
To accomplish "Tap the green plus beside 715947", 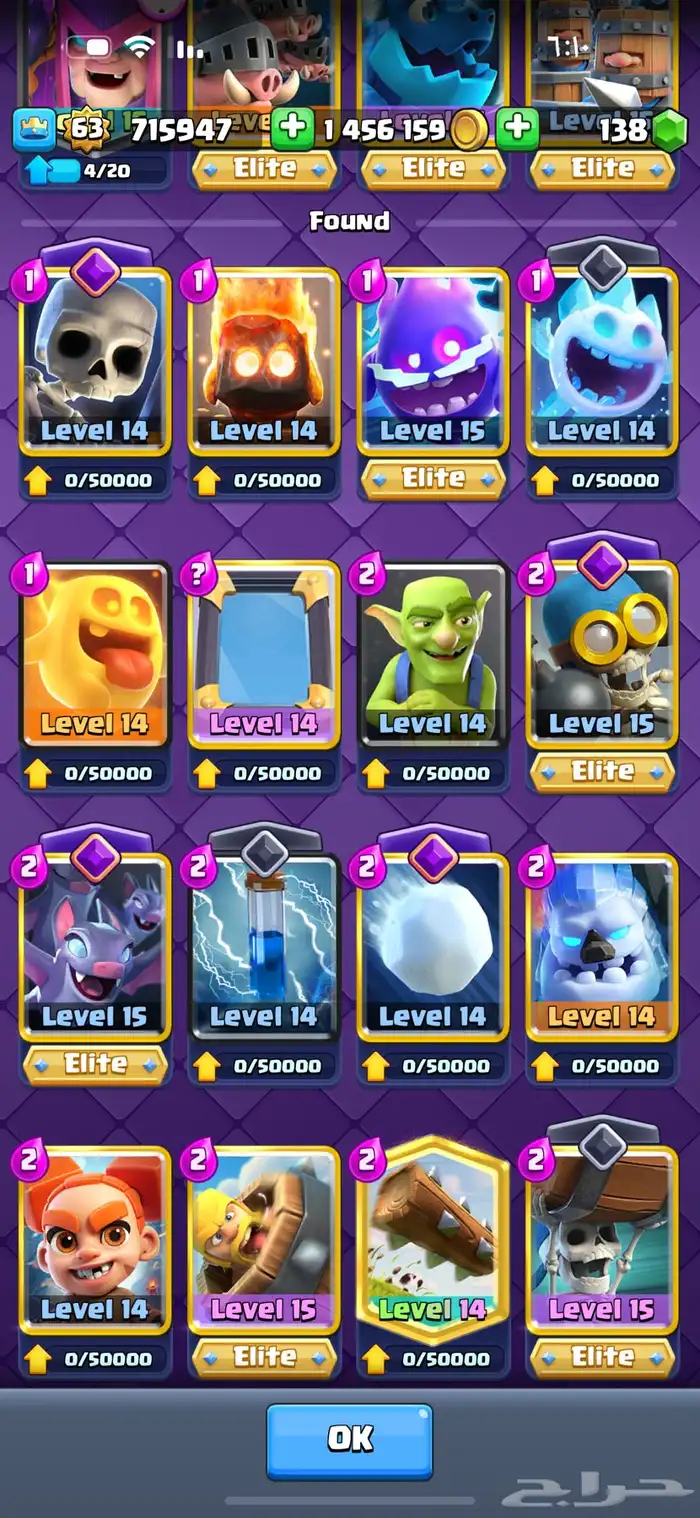I will coord(292,128).
